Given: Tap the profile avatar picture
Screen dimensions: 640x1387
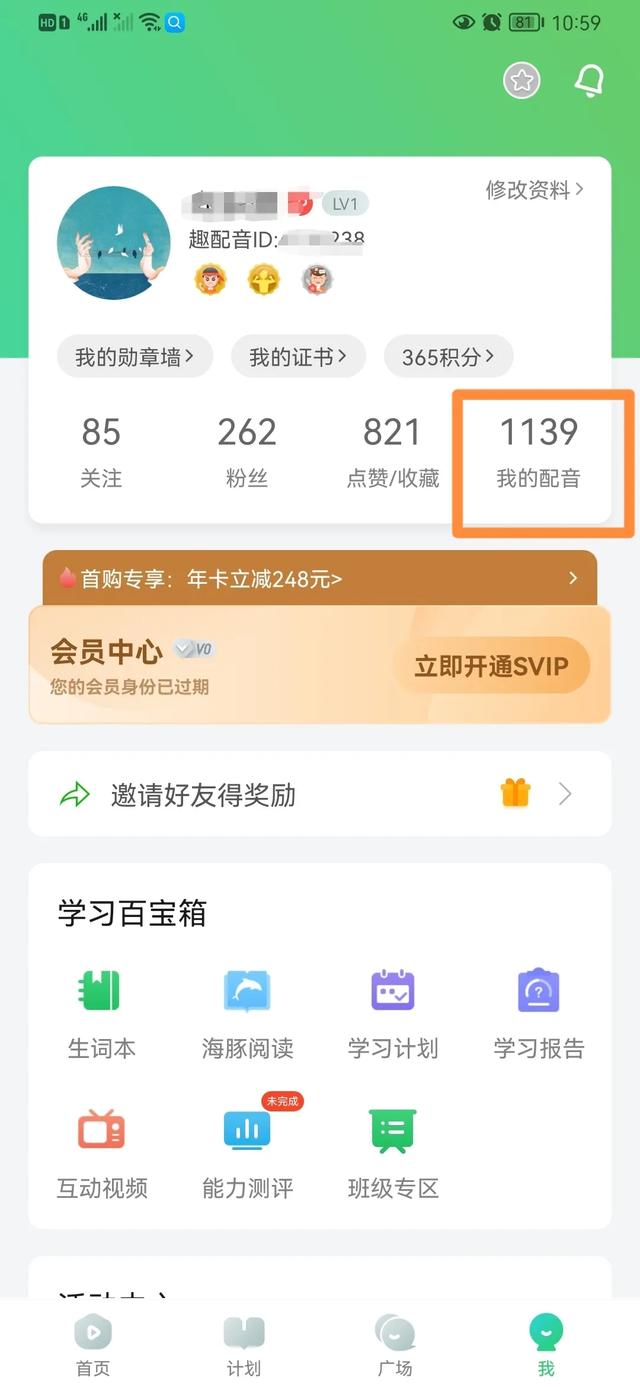Looking at the screenshot, I should (x=113, y=243).
